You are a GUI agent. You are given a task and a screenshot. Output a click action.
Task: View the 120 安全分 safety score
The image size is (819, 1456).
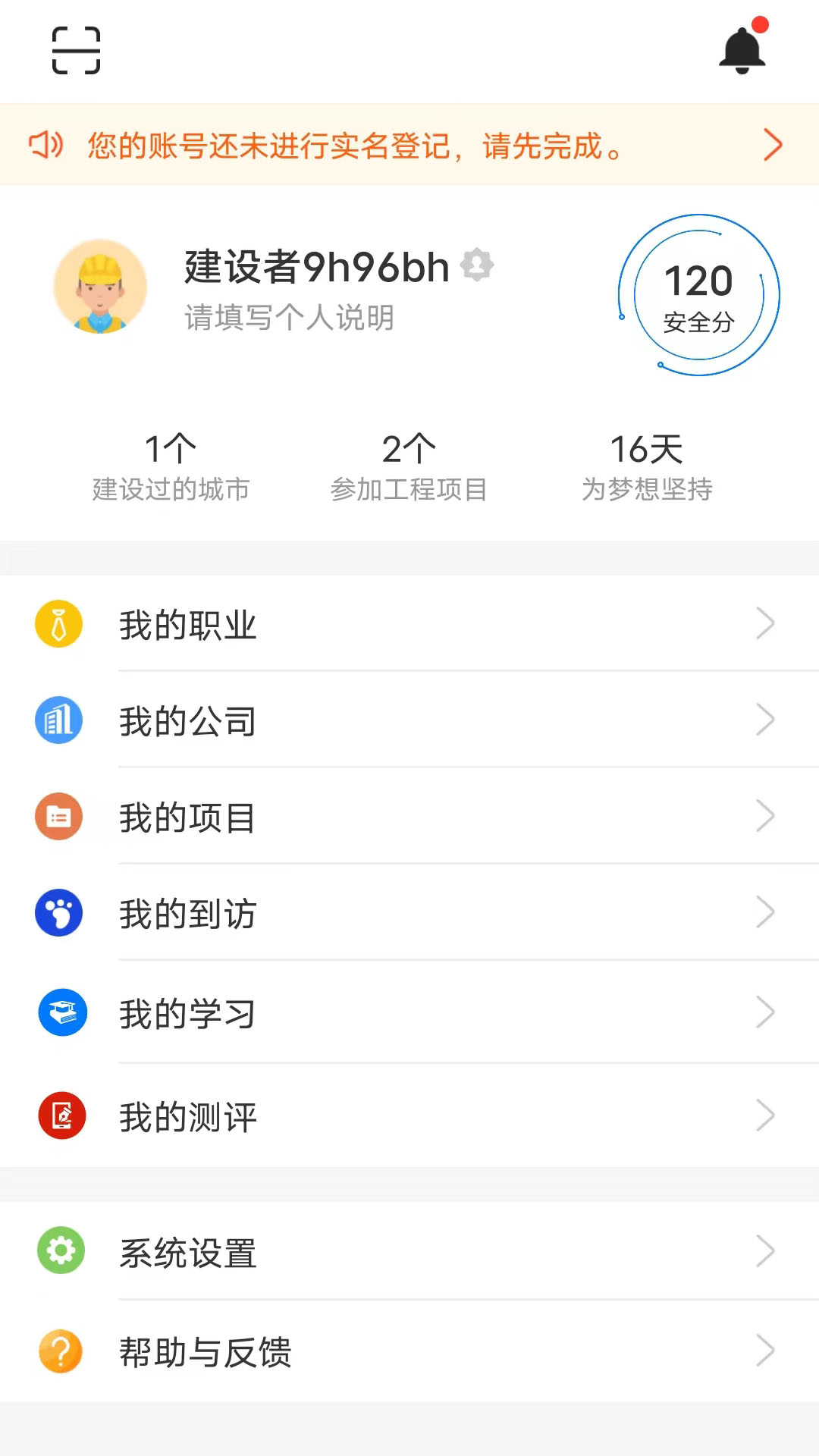coord(698,295)
